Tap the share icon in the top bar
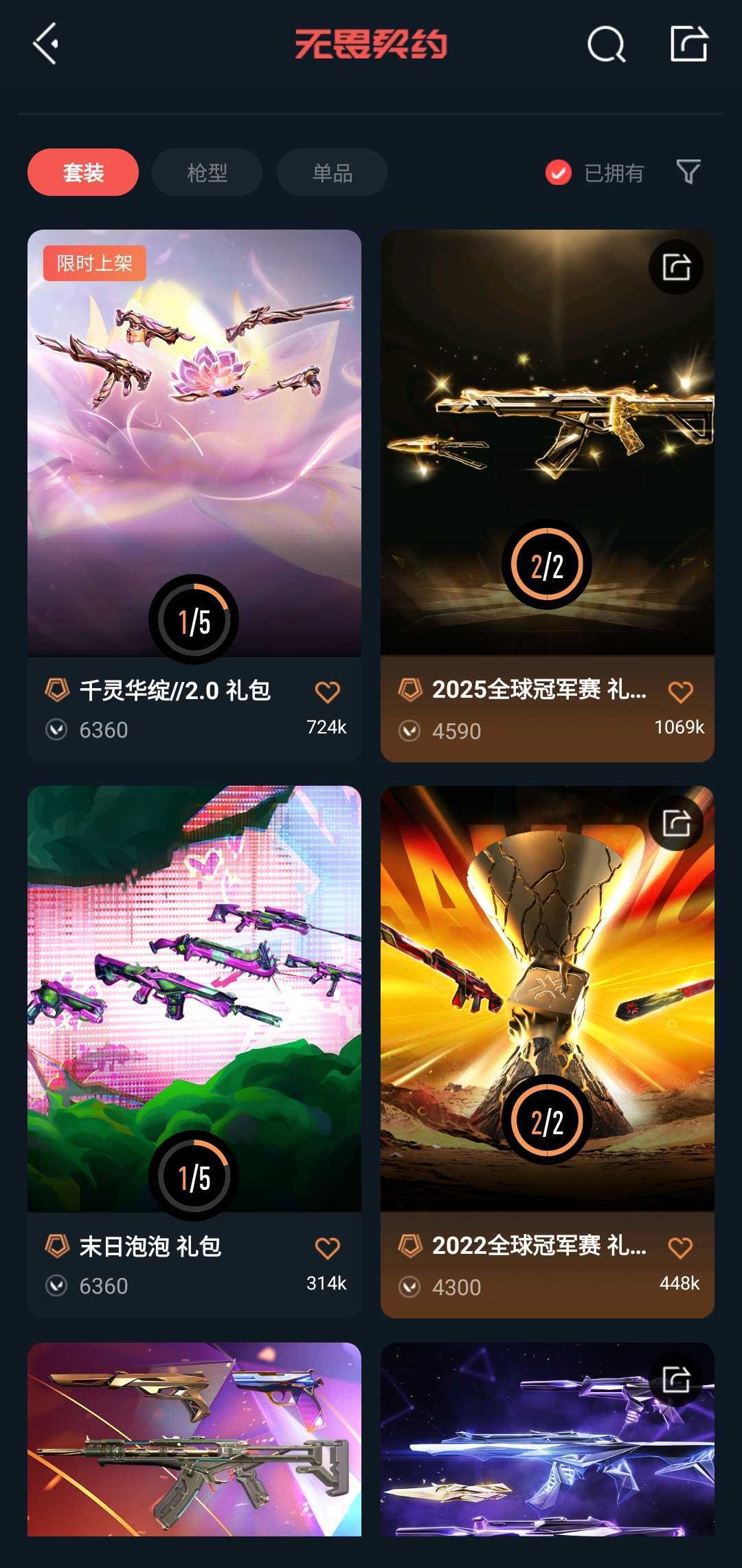Image resolution: width=742 pixels, height=1568 pixels. tap(687, 46)
